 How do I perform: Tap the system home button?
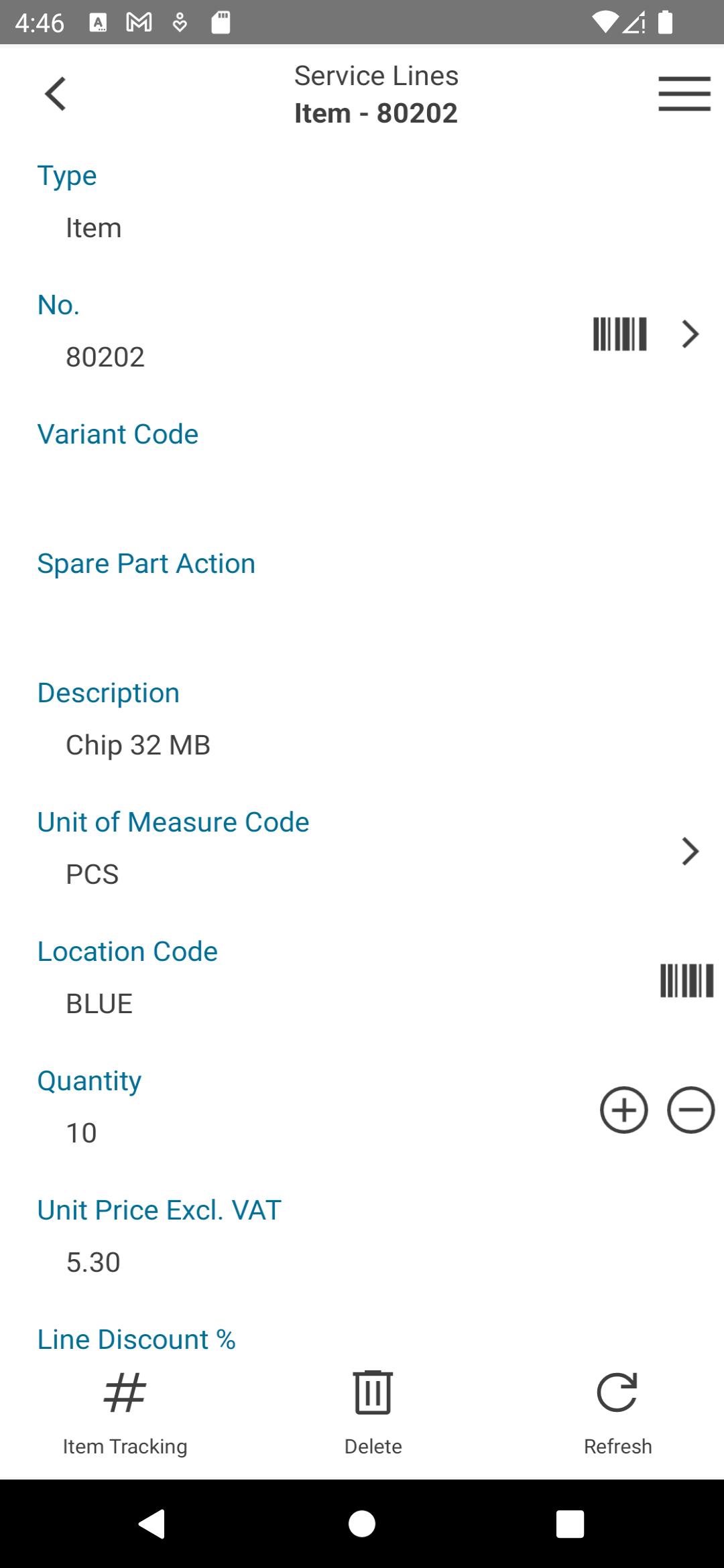(362, 1524)
